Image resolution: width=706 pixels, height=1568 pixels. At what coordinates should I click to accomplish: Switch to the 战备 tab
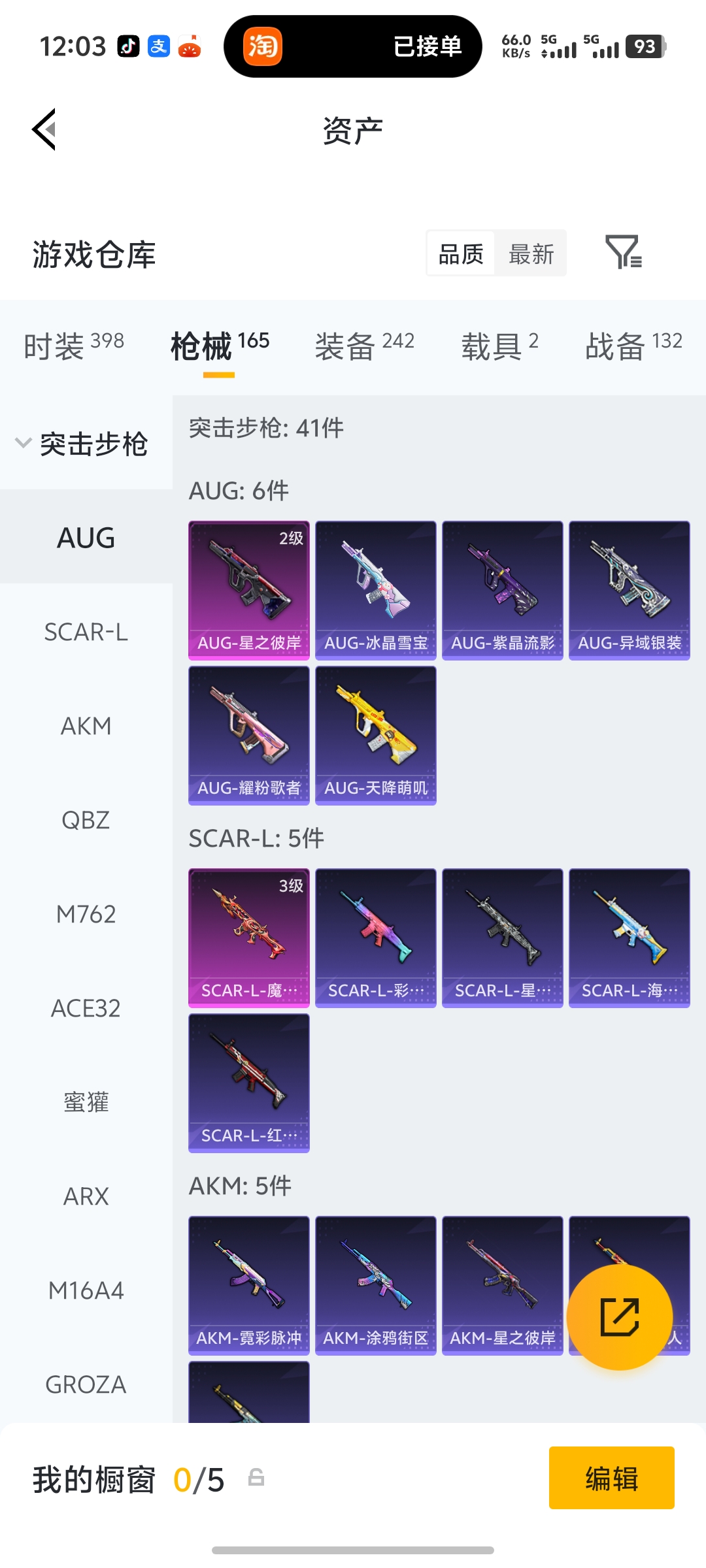(633, 345)
